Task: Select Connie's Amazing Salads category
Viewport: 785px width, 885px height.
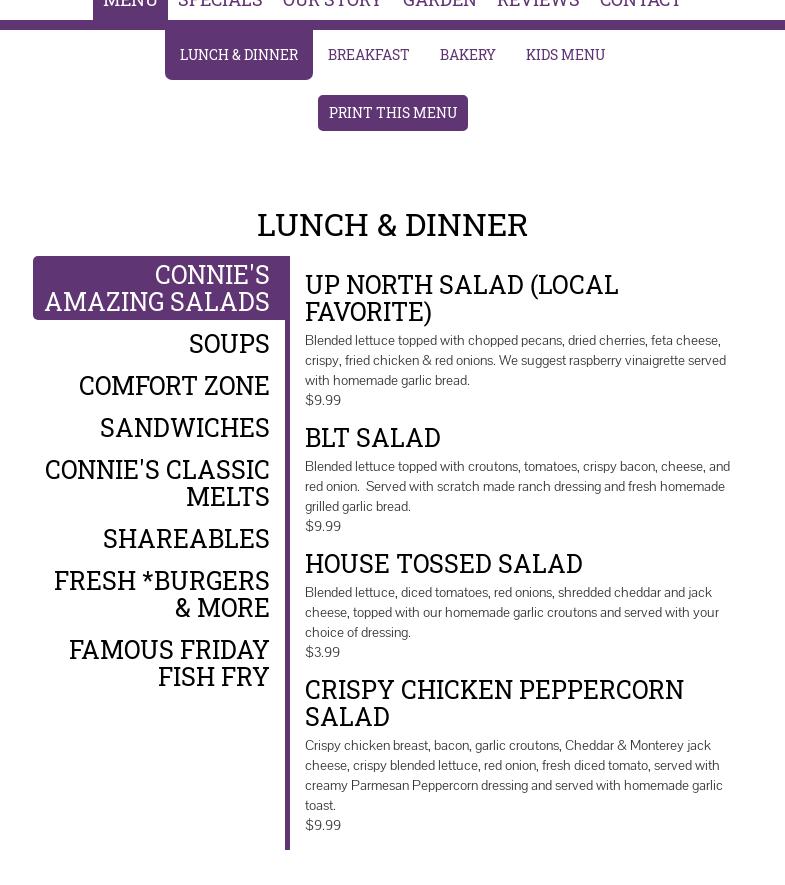Action: (159, 288)
